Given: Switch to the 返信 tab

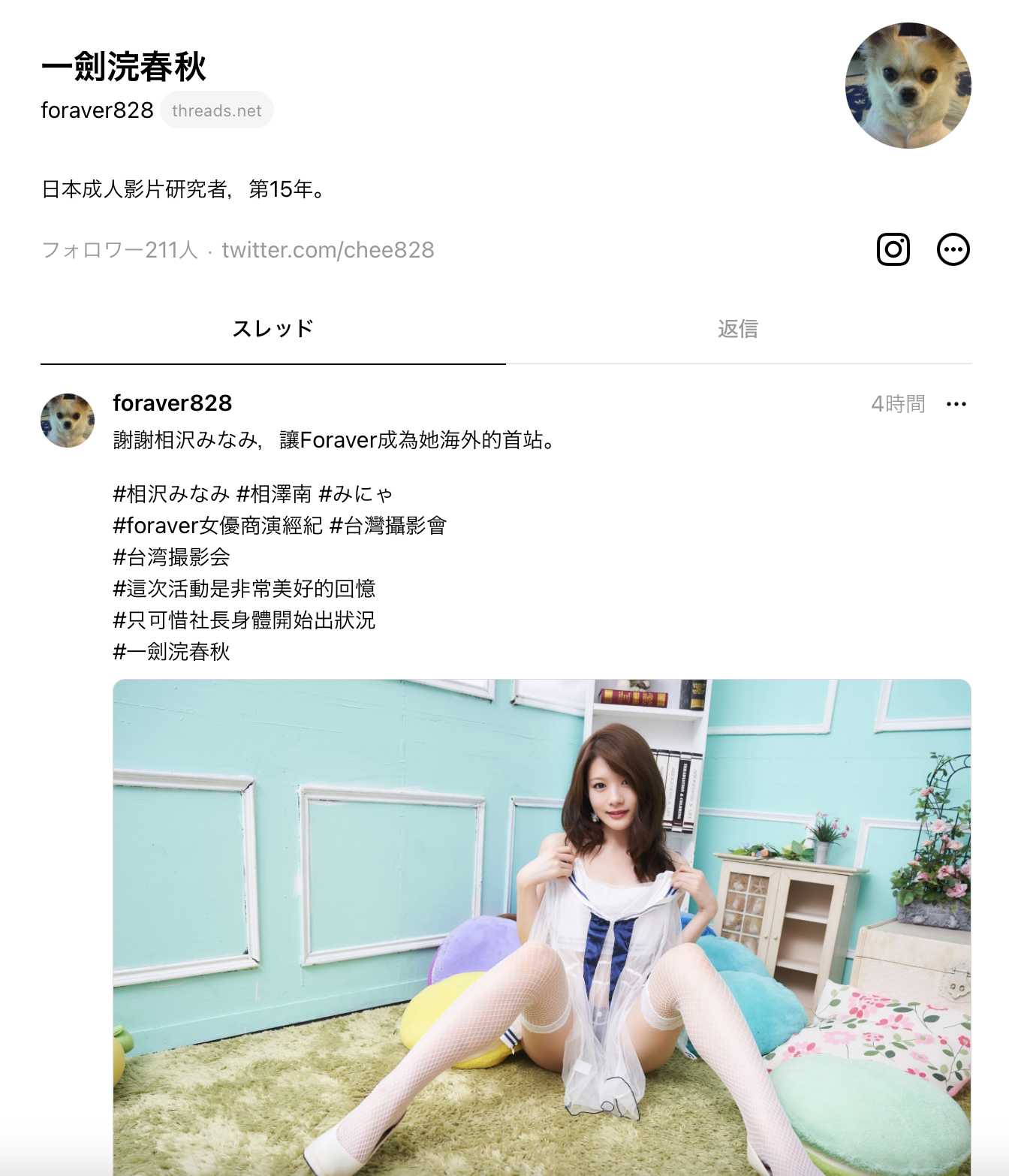Looking at the screenshot, I should coord(738,329).
